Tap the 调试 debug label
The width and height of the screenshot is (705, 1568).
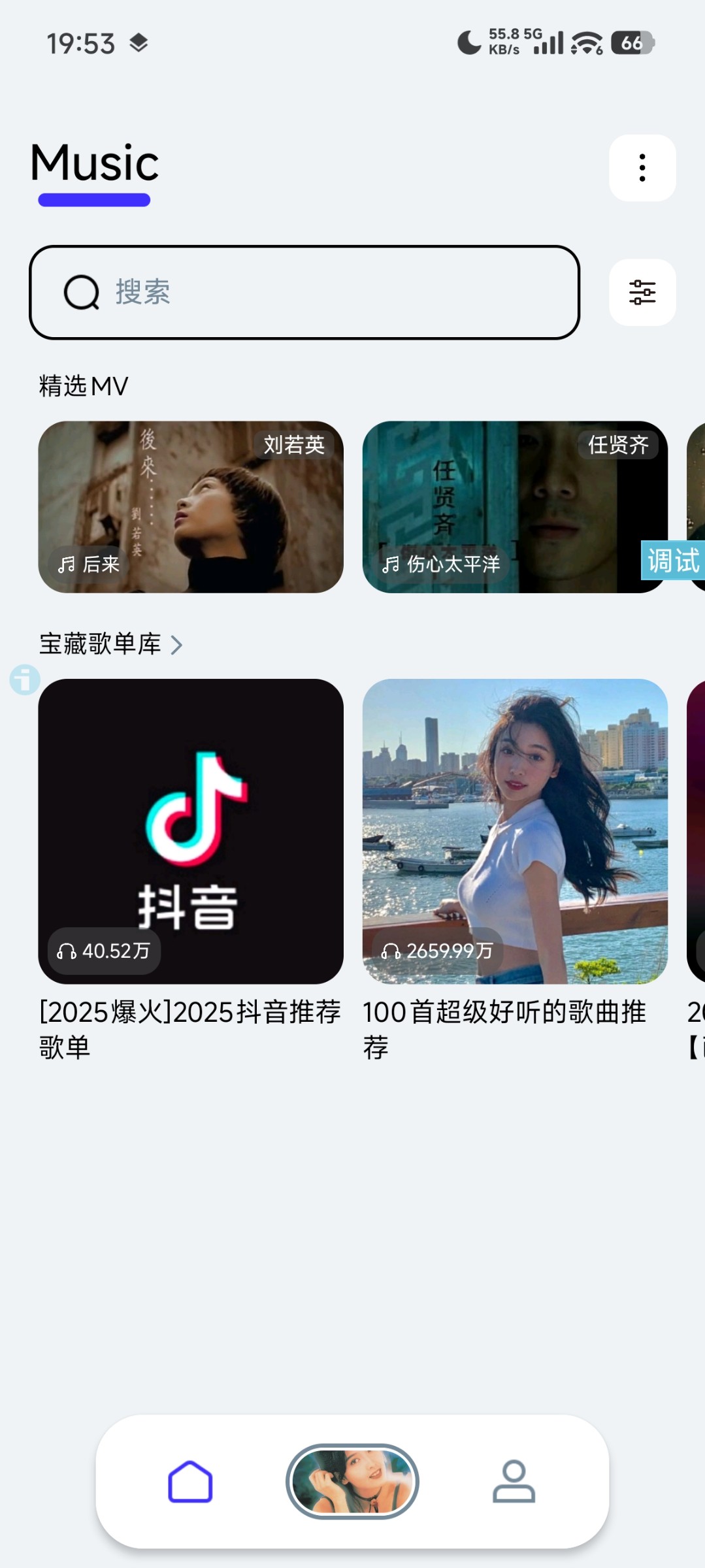point(673,561)
